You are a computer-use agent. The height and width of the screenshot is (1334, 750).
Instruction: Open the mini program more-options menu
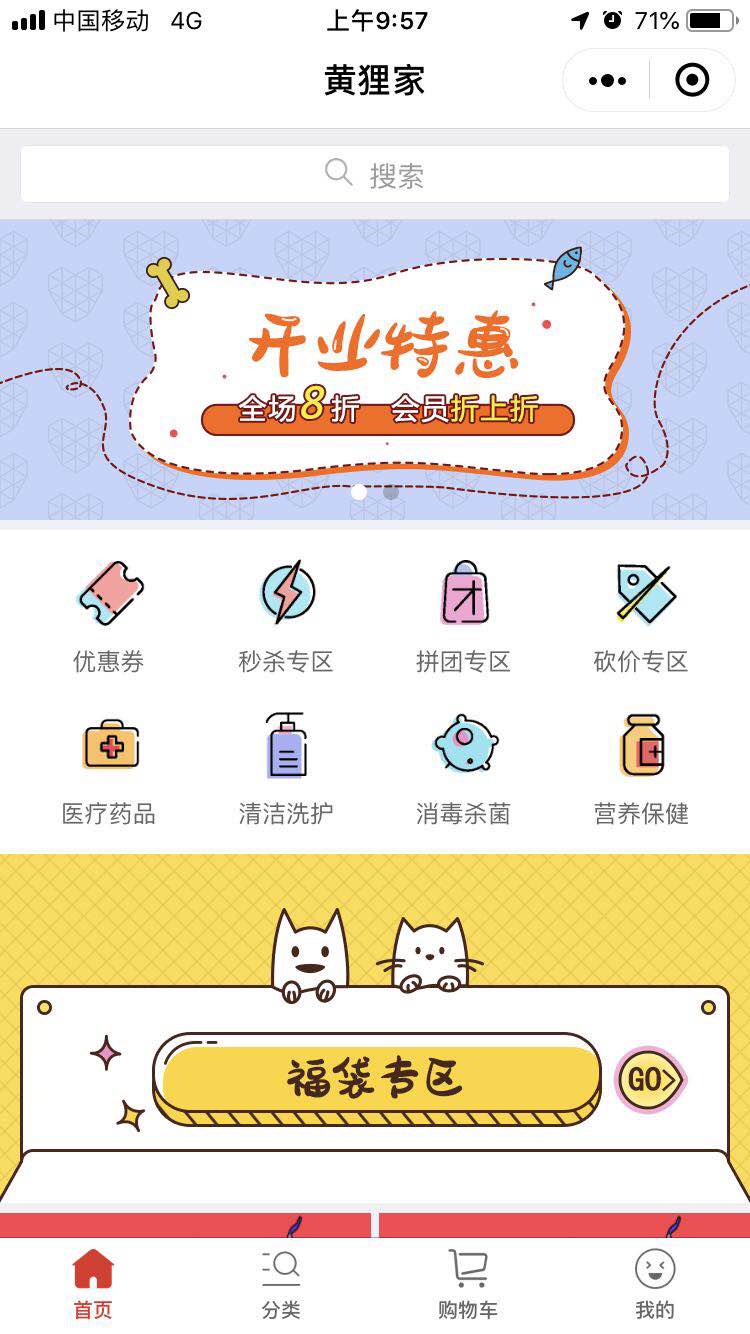608,80
